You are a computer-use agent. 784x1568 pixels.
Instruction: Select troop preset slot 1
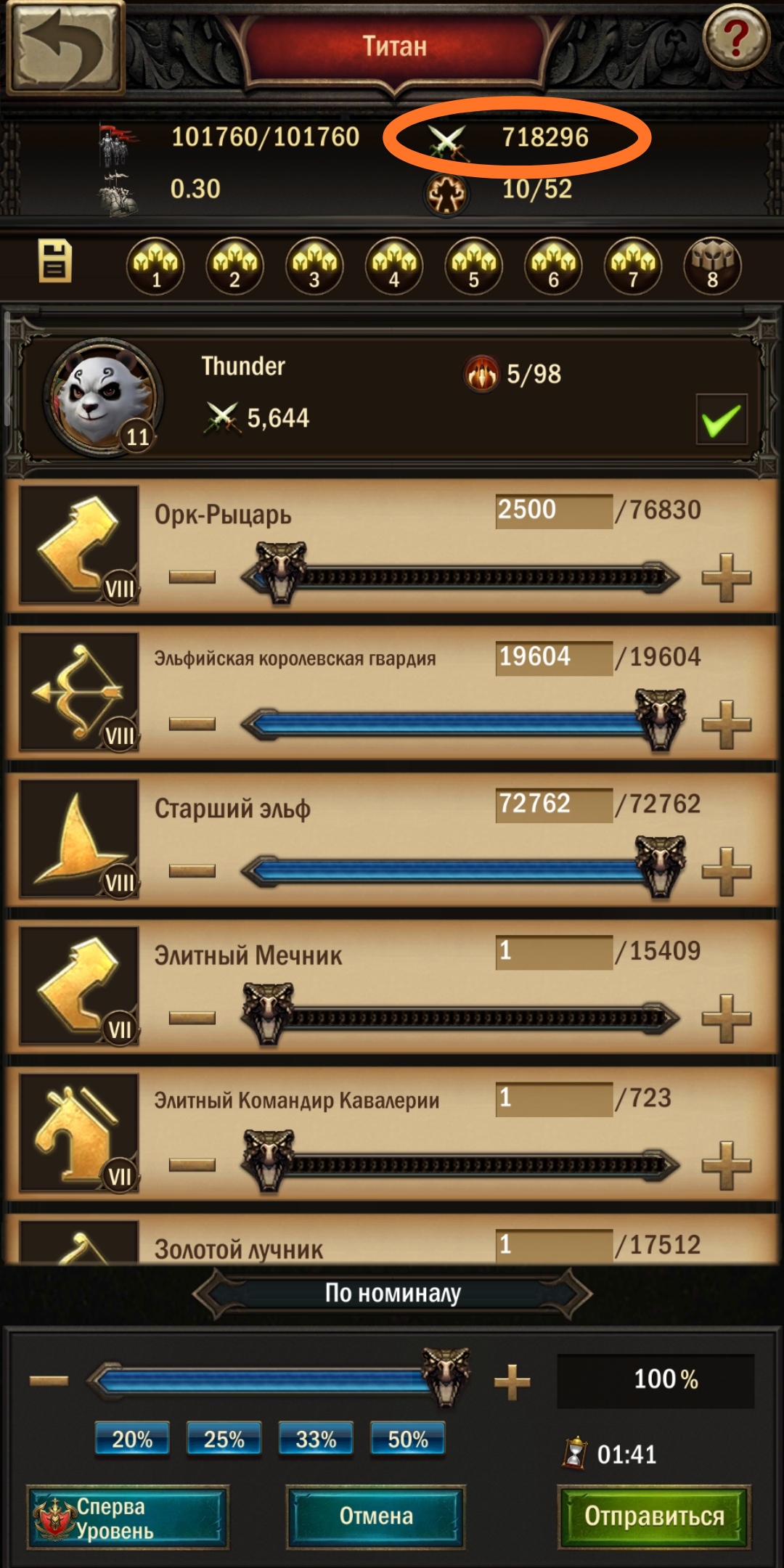pos(155,266)
